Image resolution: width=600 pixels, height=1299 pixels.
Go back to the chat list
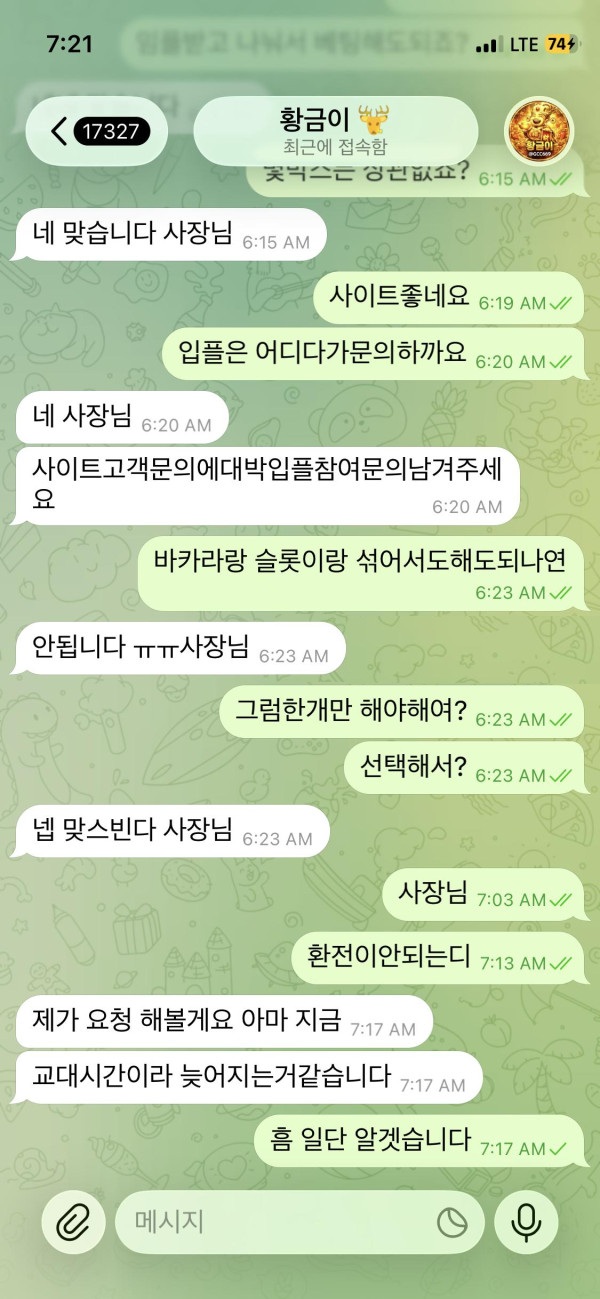97,131
